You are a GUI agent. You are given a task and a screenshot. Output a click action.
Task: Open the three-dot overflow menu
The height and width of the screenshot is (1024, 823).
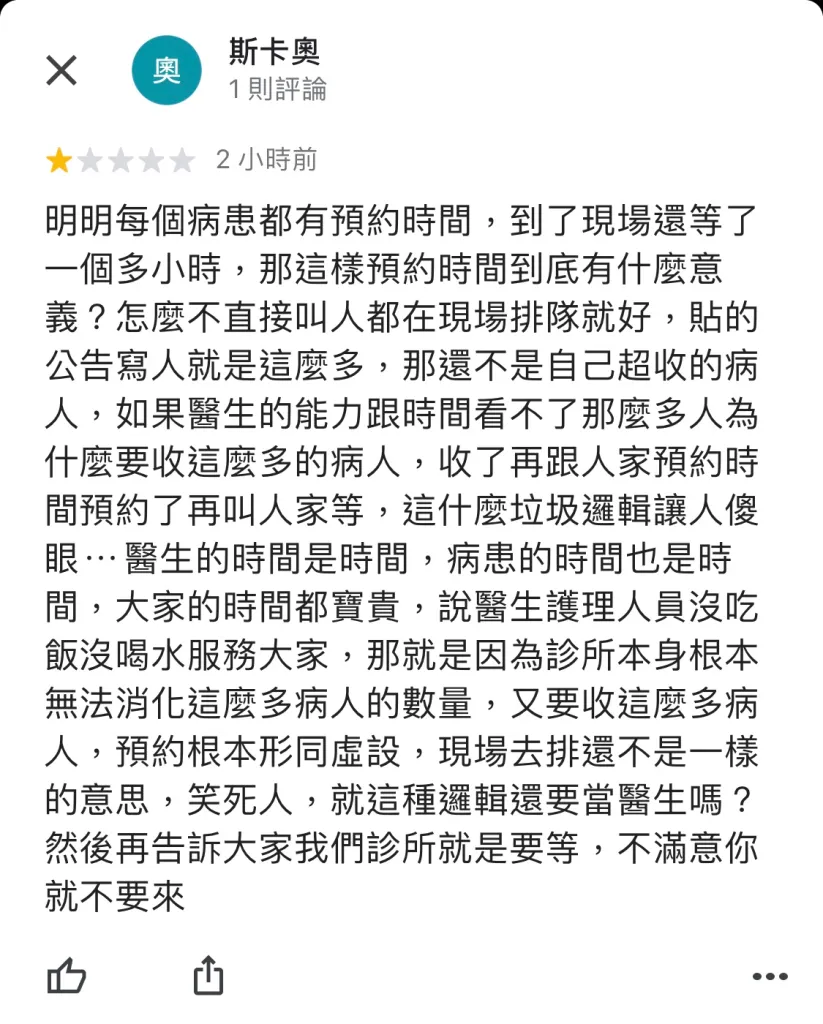tap(769, 977)
